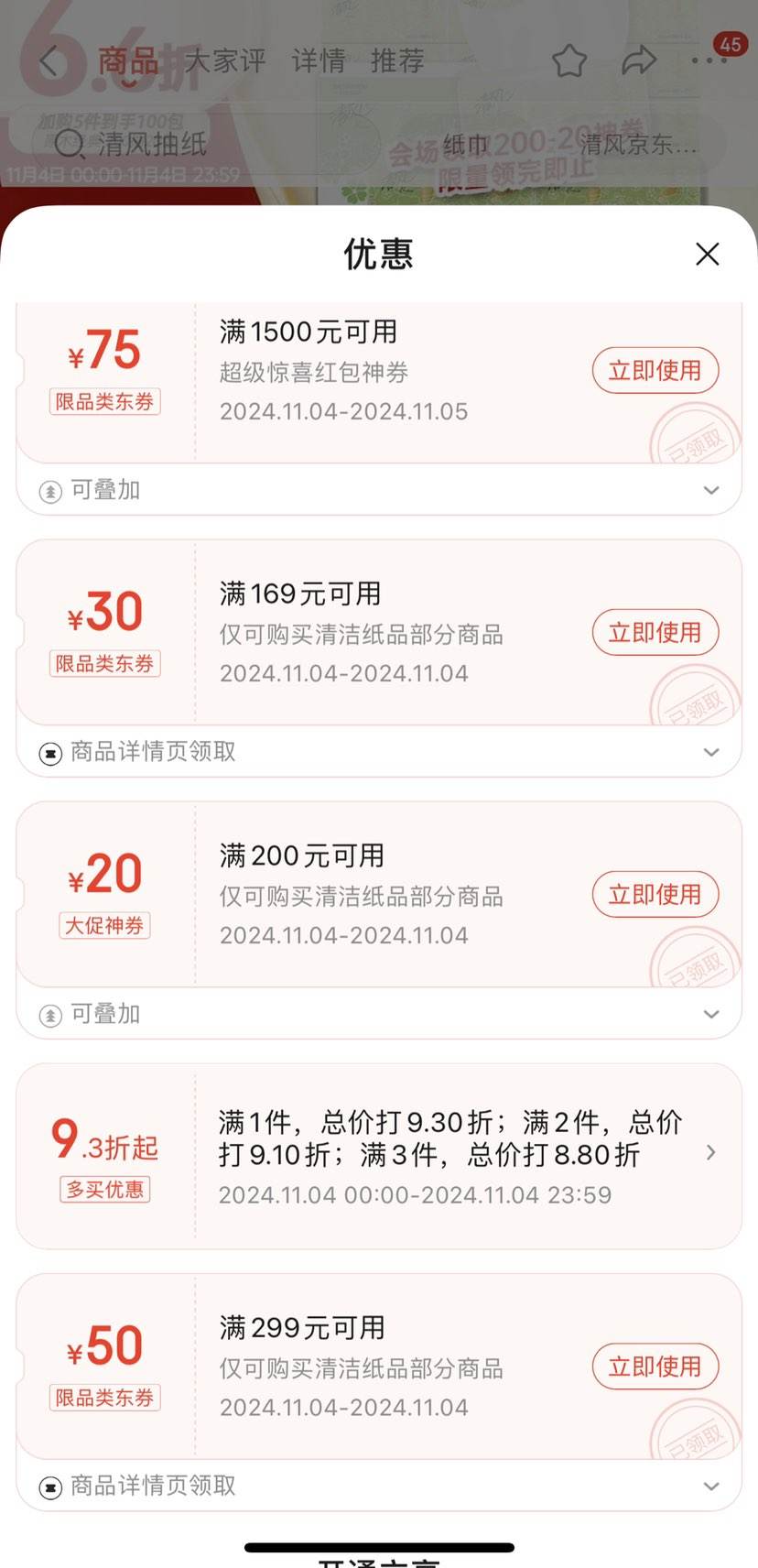Open the 多买优惠 9.3折起 discount details
This screenshot has width=758, height=1568.
tap(711, 1153)
